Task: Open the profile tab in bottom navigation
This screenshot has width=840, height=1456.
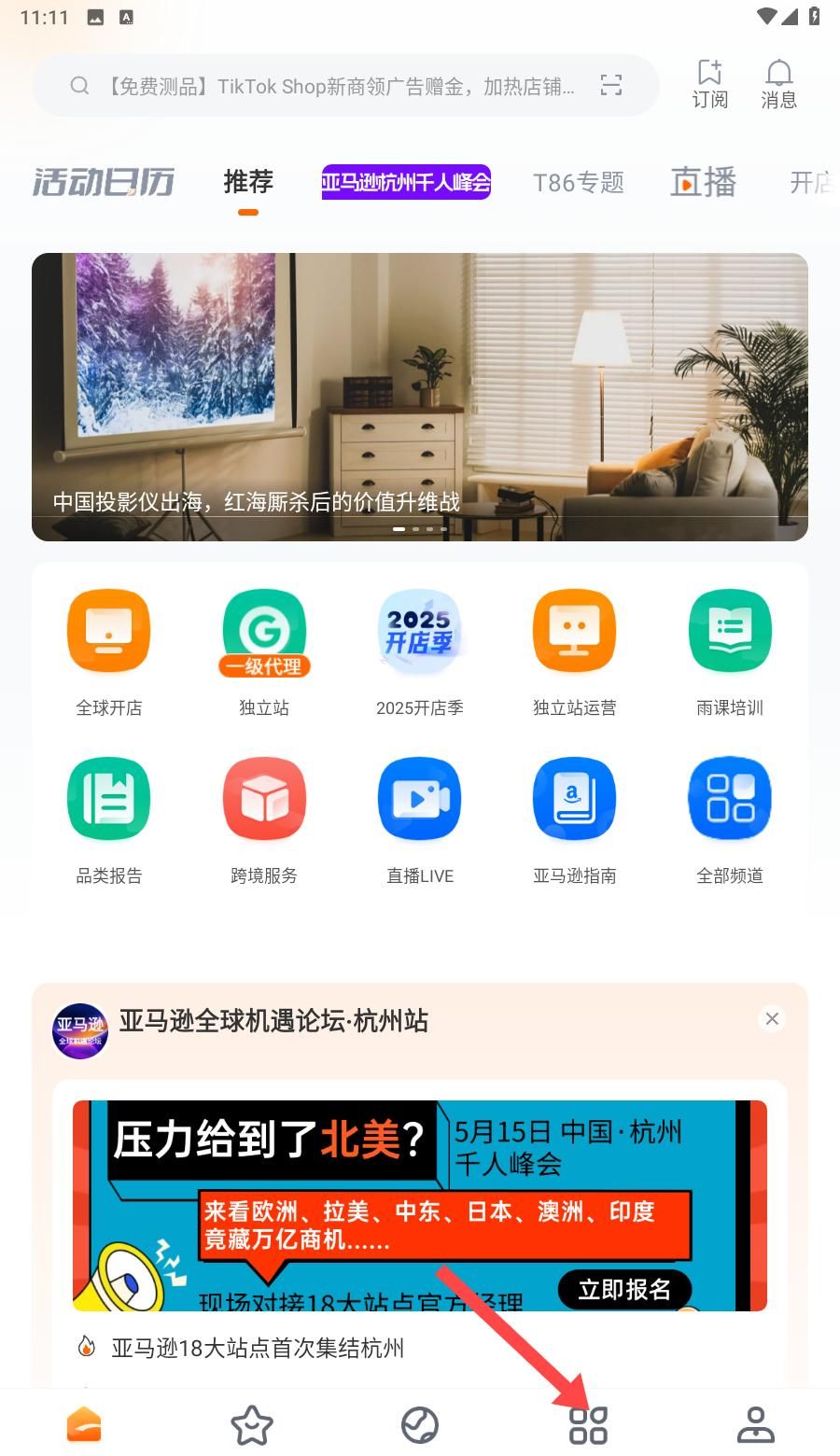Action: 756,1423
